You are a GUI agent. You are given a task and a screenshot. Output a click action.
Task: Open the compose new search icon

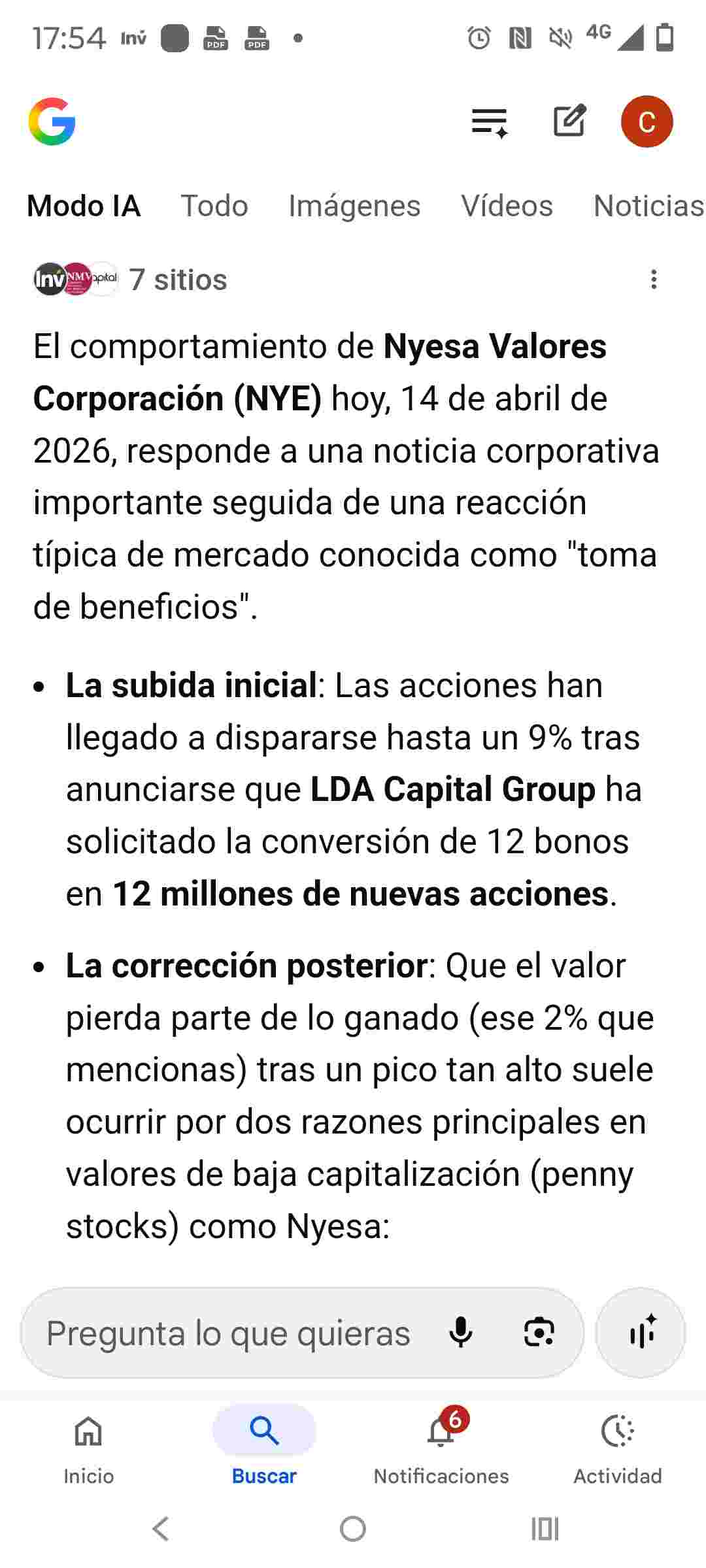(x=568, y=121)
